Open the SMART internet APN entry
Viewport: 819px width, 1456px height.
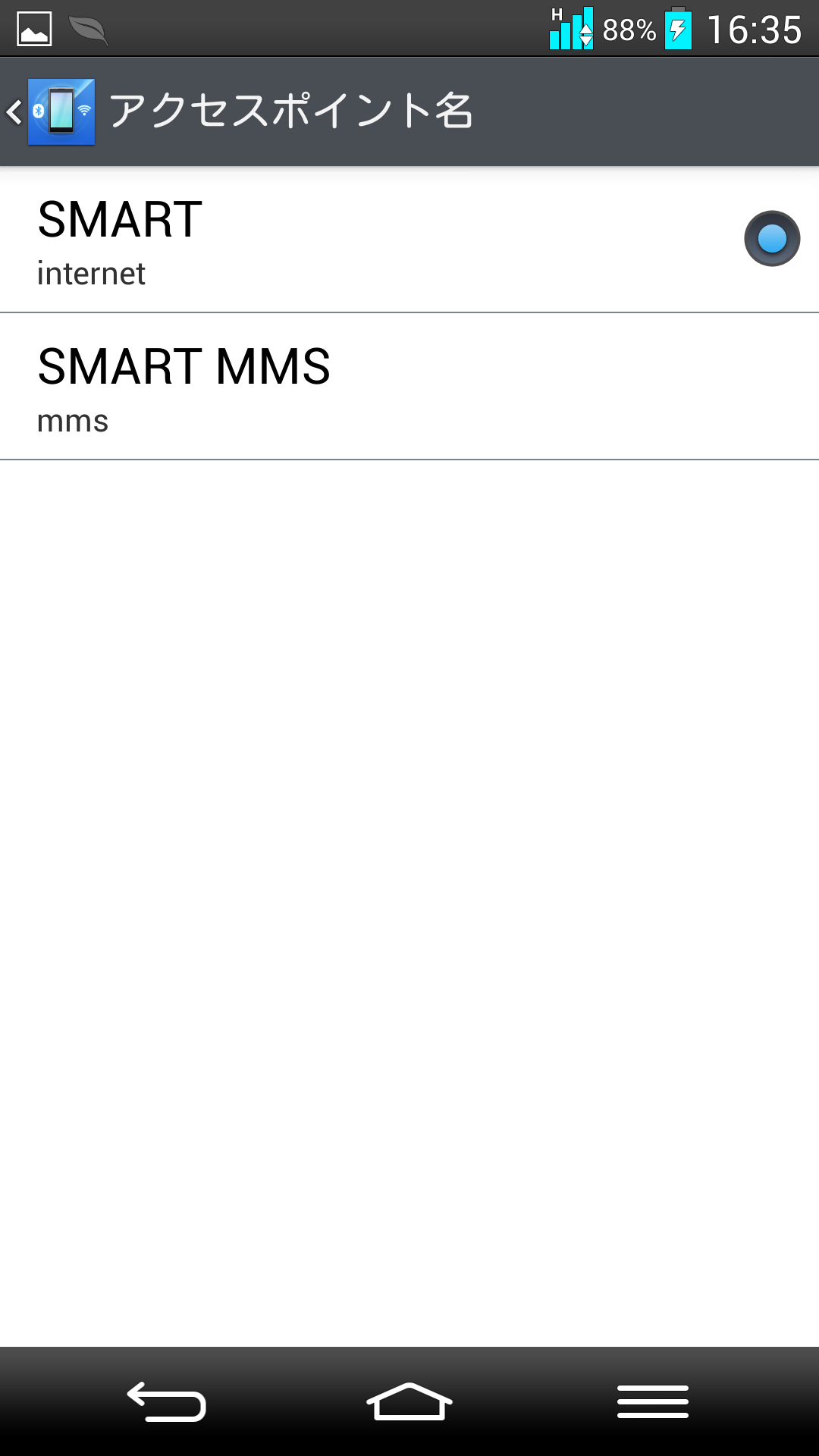409,240
